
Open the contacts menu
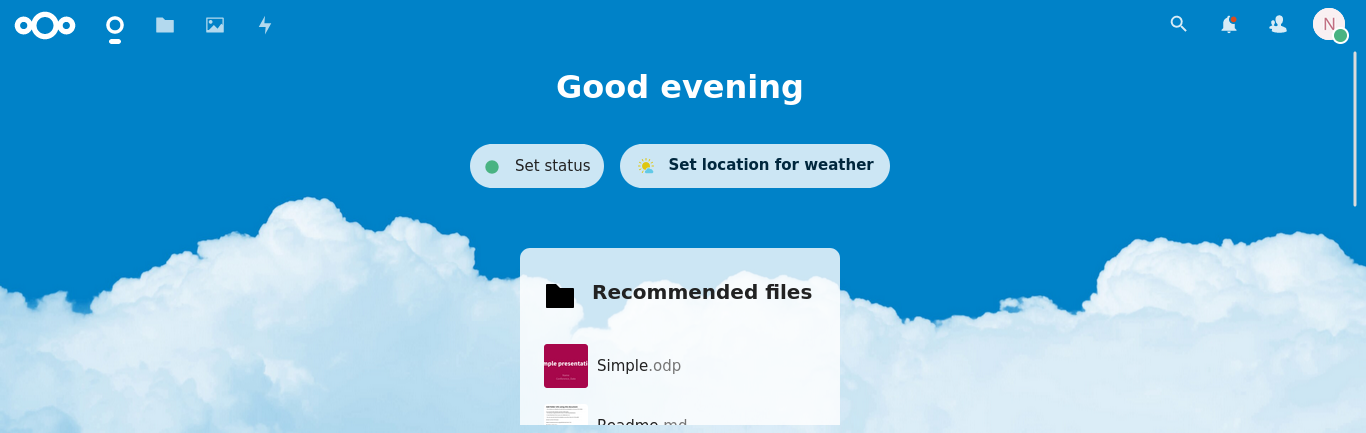tap(1278, 24)
